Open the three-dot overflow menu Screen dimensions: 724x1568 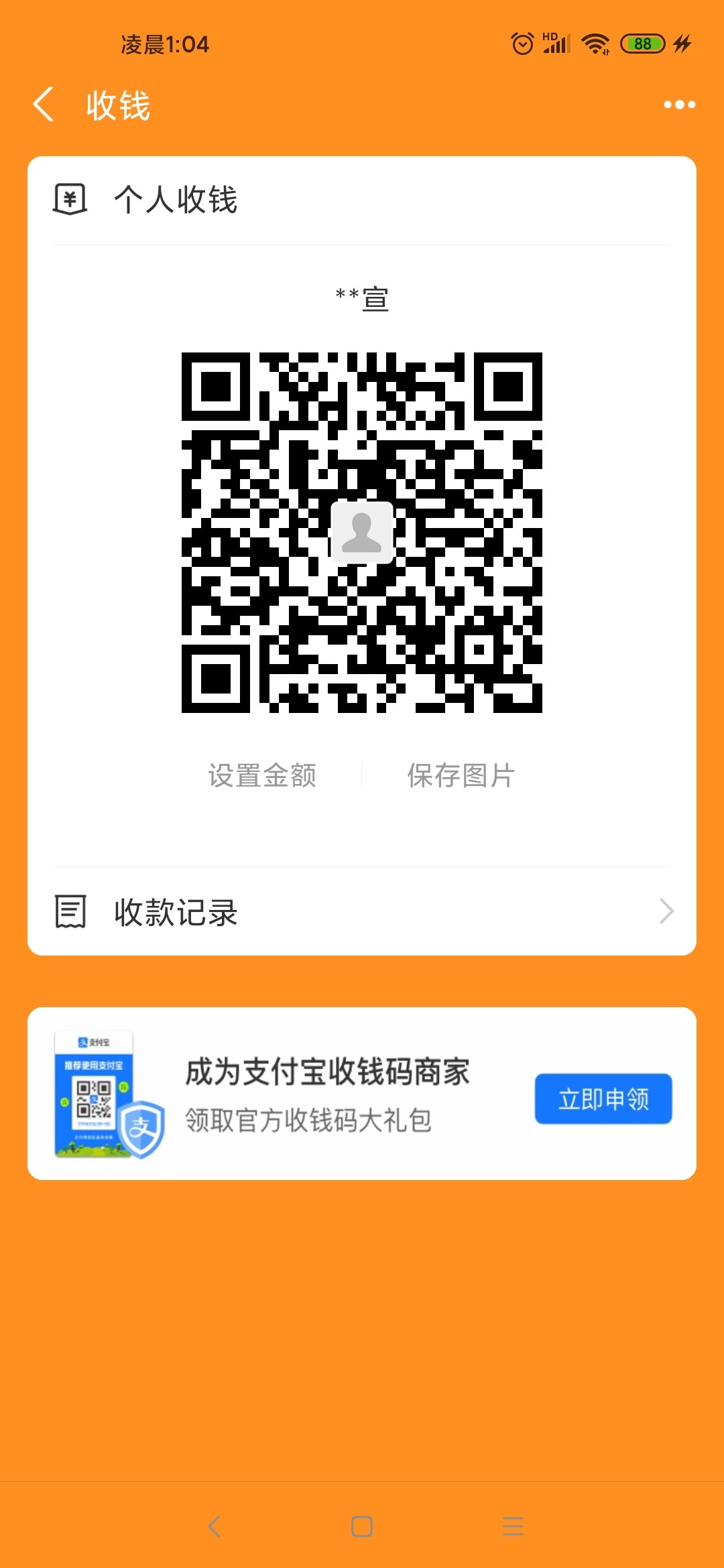[679, 105]
